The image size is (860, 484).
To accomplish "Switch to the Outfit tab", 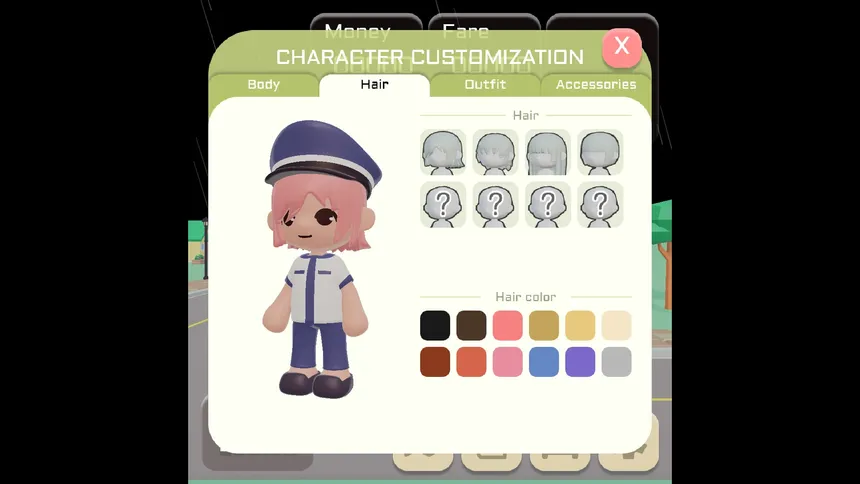I will [485, 85].
